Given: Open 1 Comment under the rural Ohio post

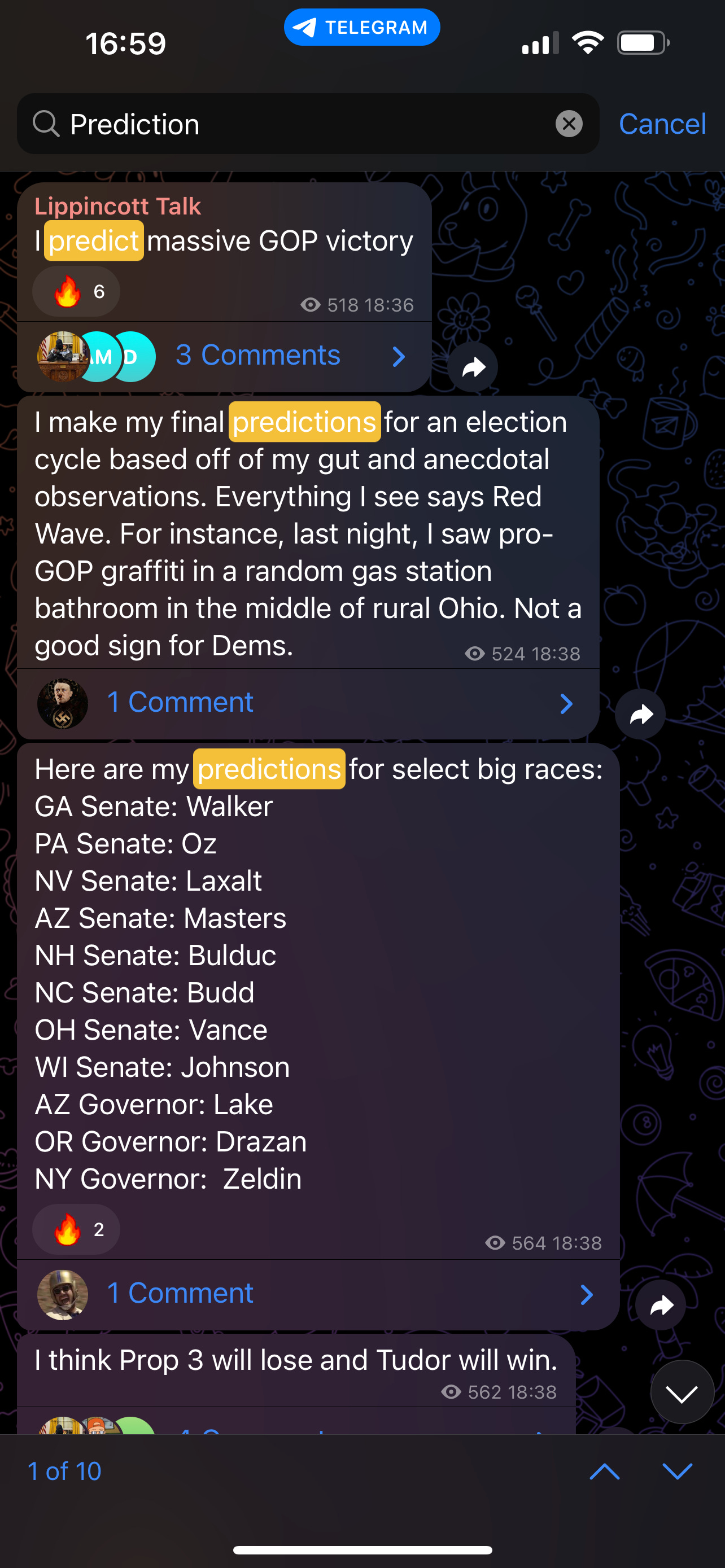Looking at the screenshot, I should pyautogui.click(x=180, y=702).
